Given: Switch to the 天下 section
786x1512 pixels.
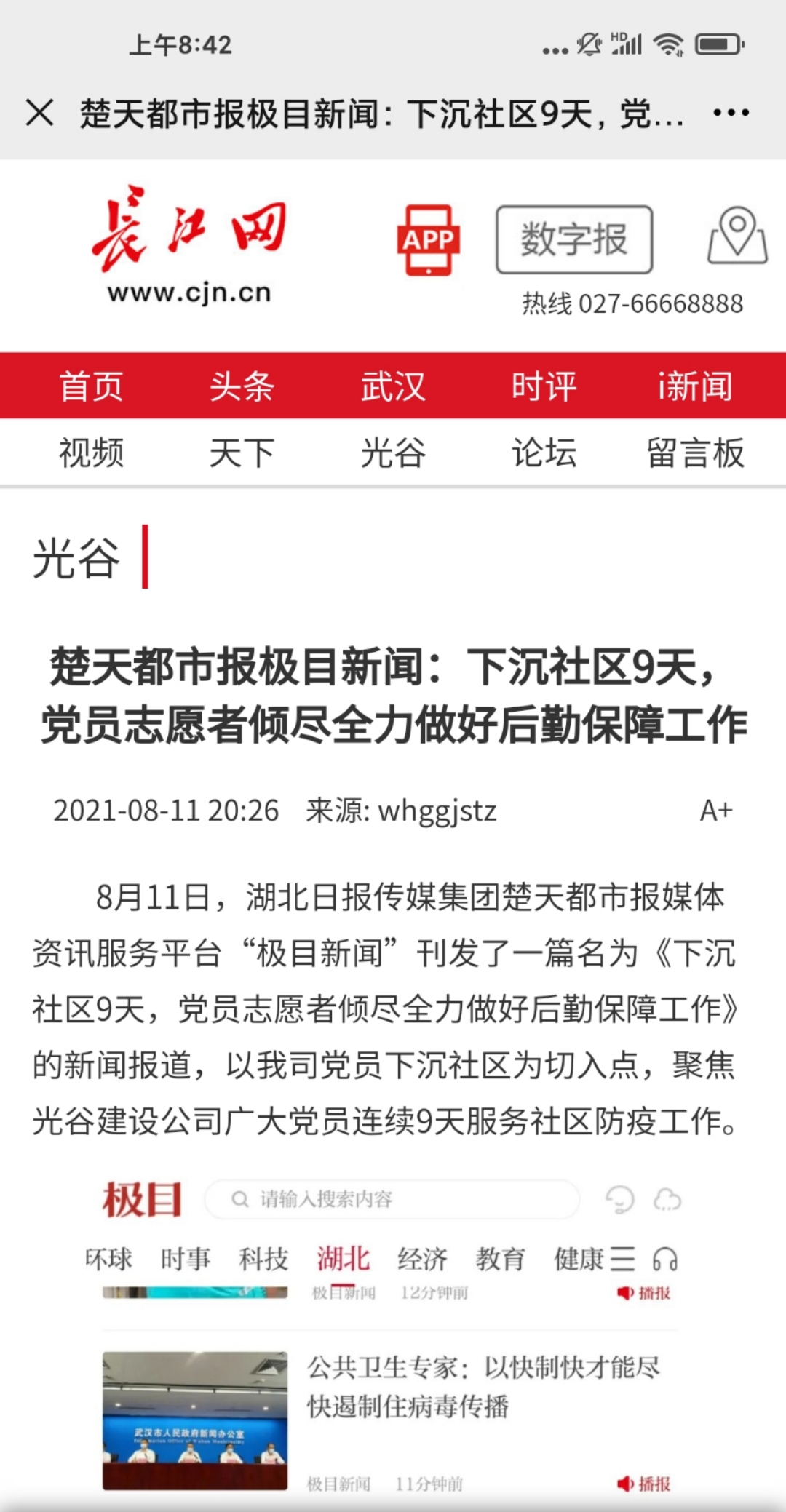Looking at the screenshot, I should (242, 453).
